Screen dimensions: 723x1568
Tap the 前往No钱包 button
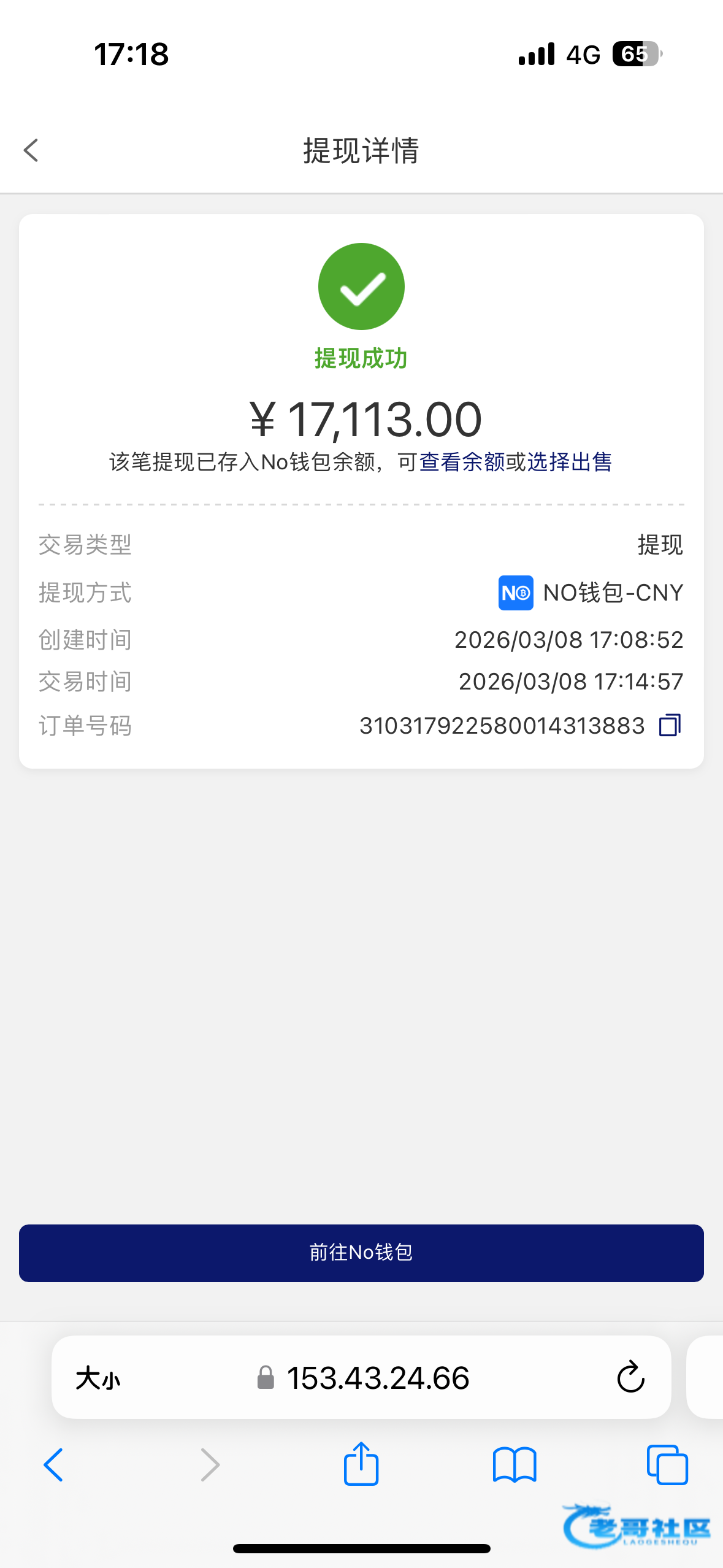tap(361, 1253)
